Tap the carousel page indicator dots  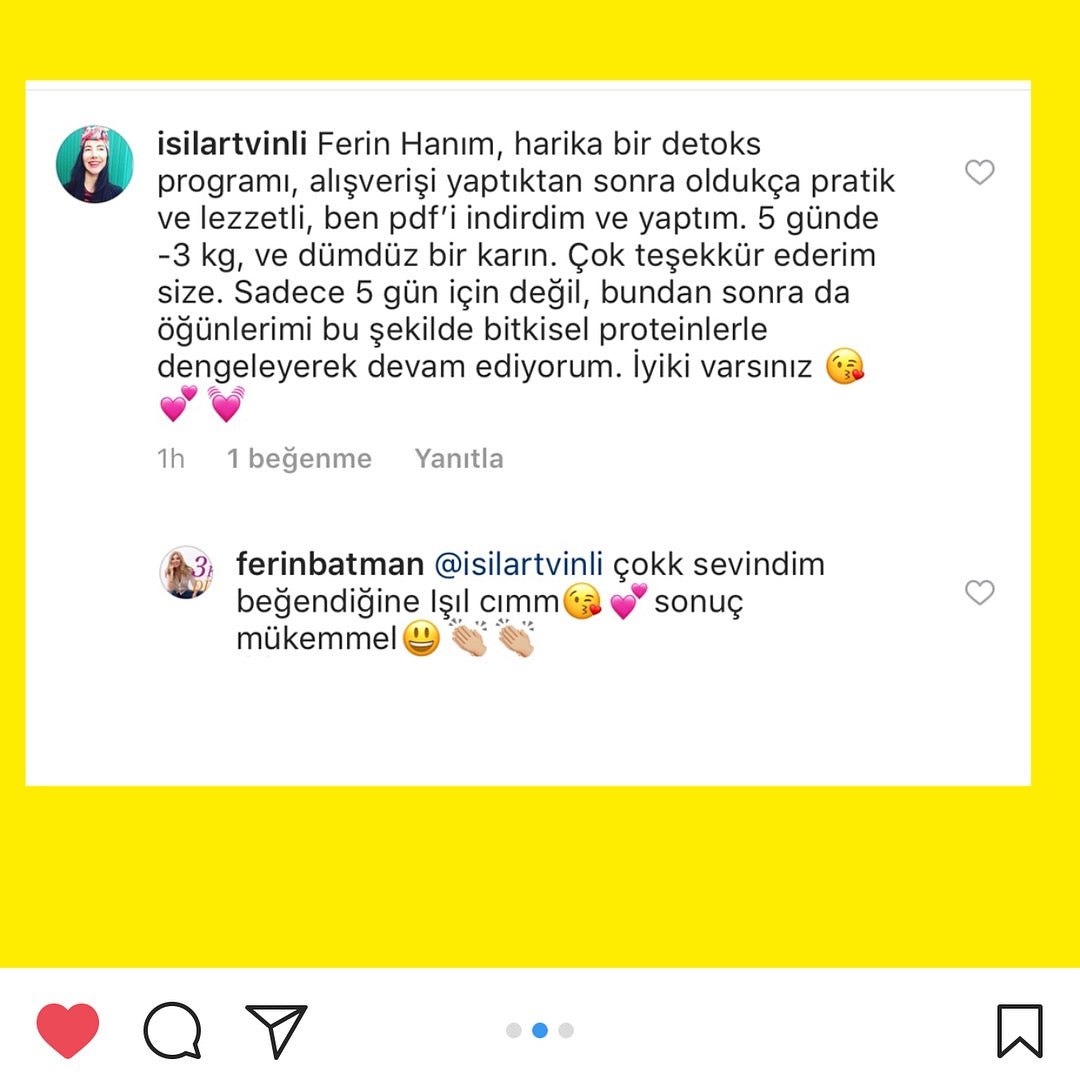(x=540, y=1031)
